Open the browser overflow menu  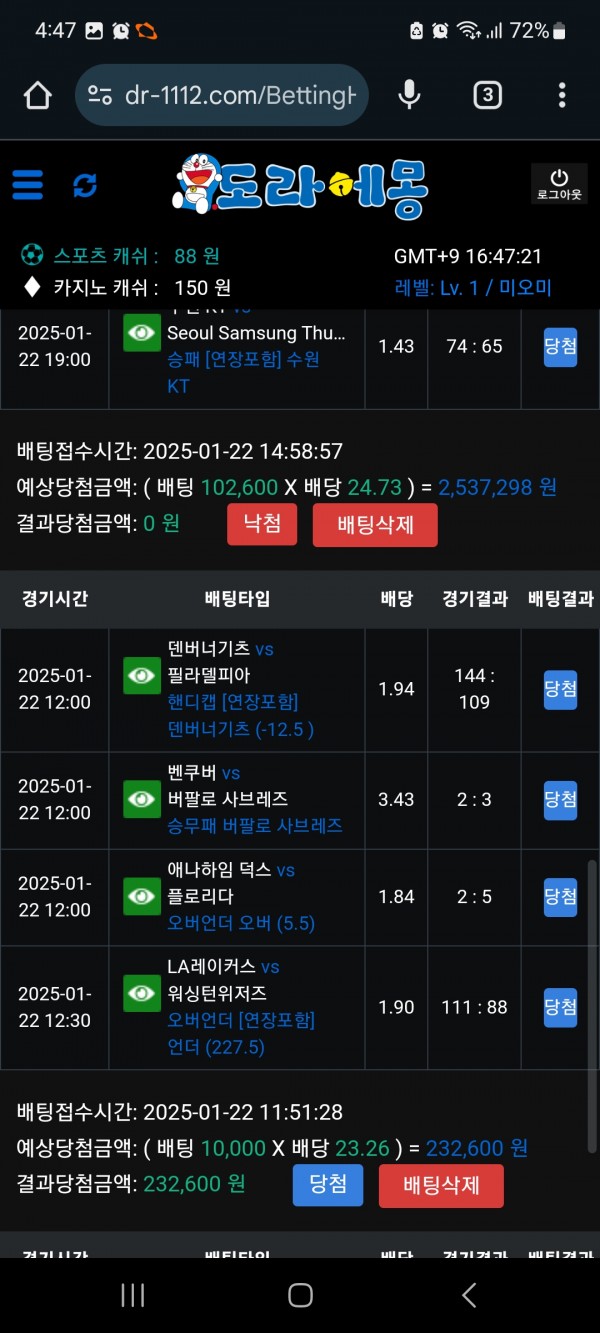point(562,95)
